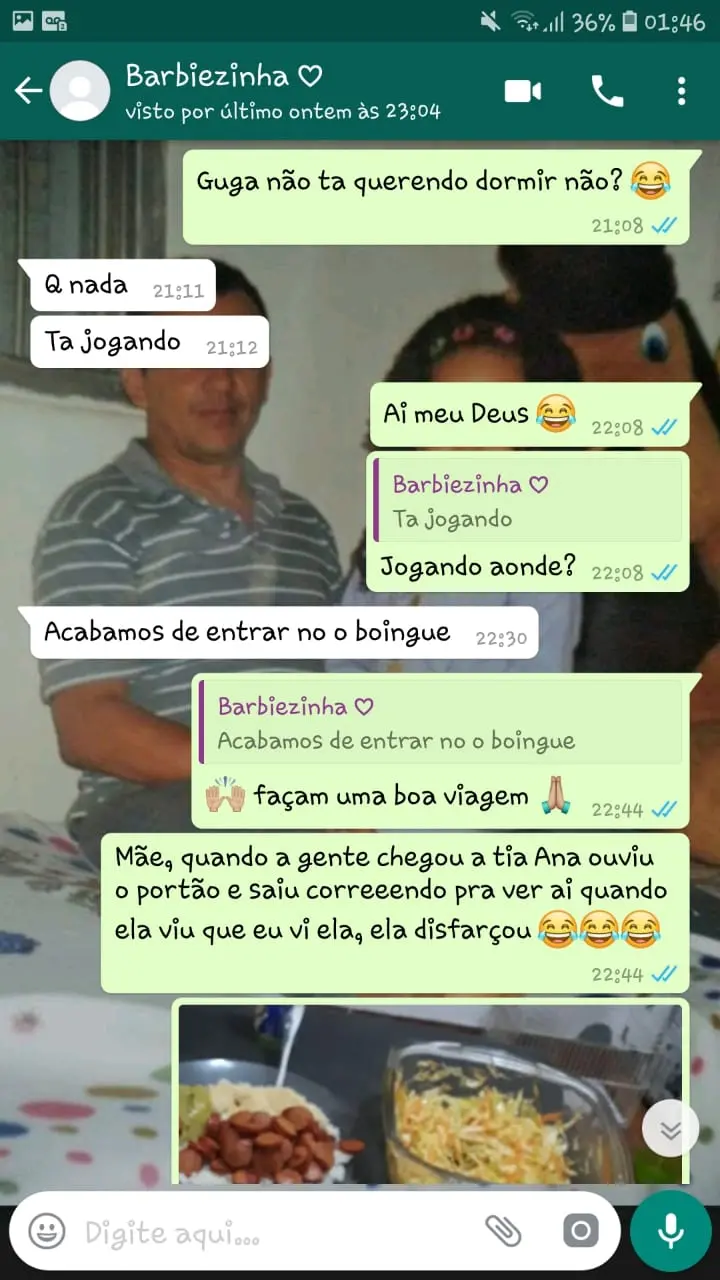Jump to quoted 'Acabamos de entrar' message
Viewport: 720px width, 1280px height.
(x=440, y=724)
